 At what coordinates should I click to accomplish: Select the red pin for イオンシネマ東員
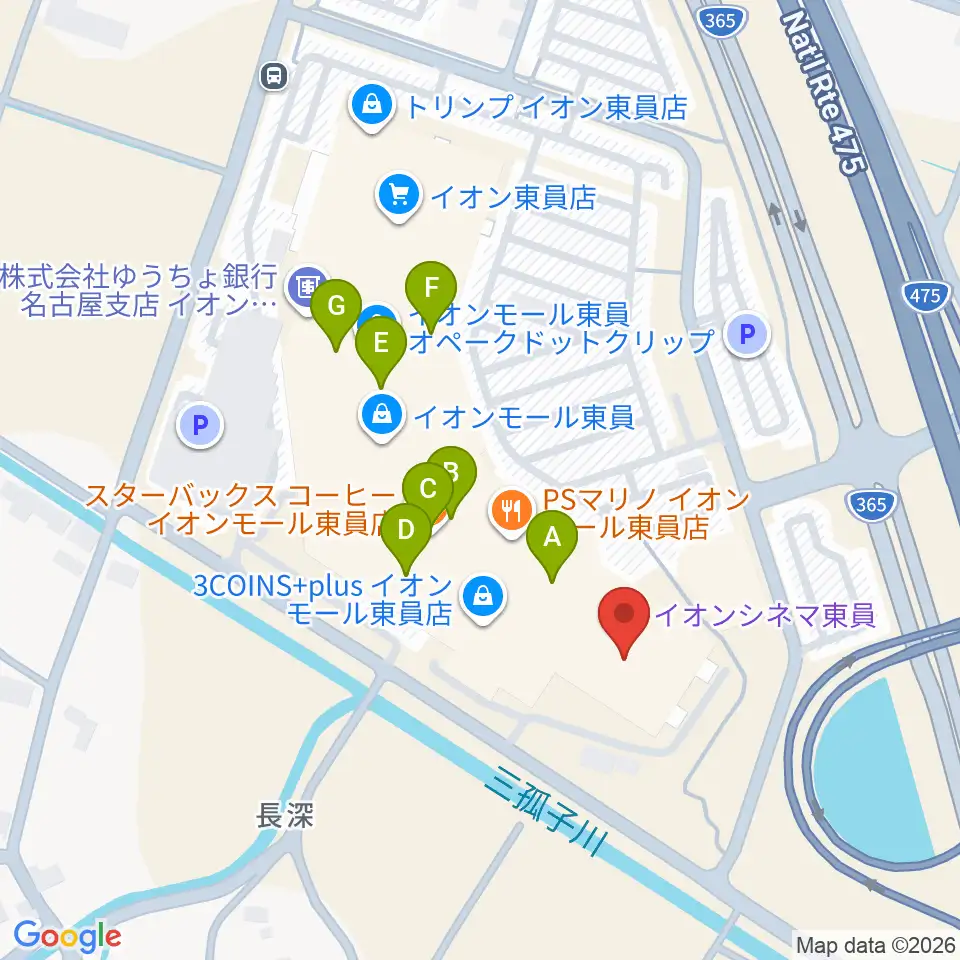pos(623,619)
